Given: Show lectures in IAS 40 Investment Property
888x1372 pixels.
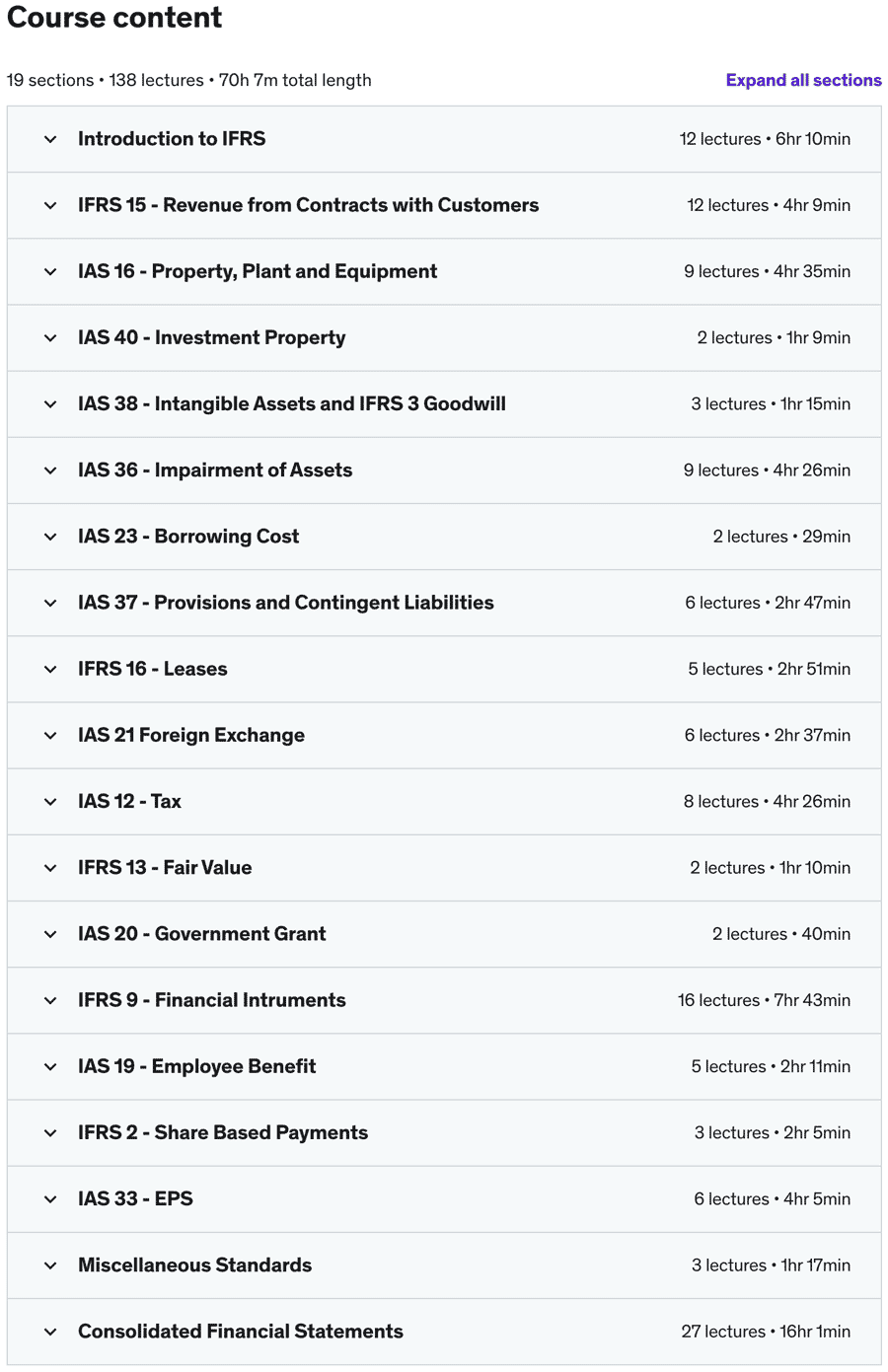Looking at the screenshot, I should (x=211, y=337).
